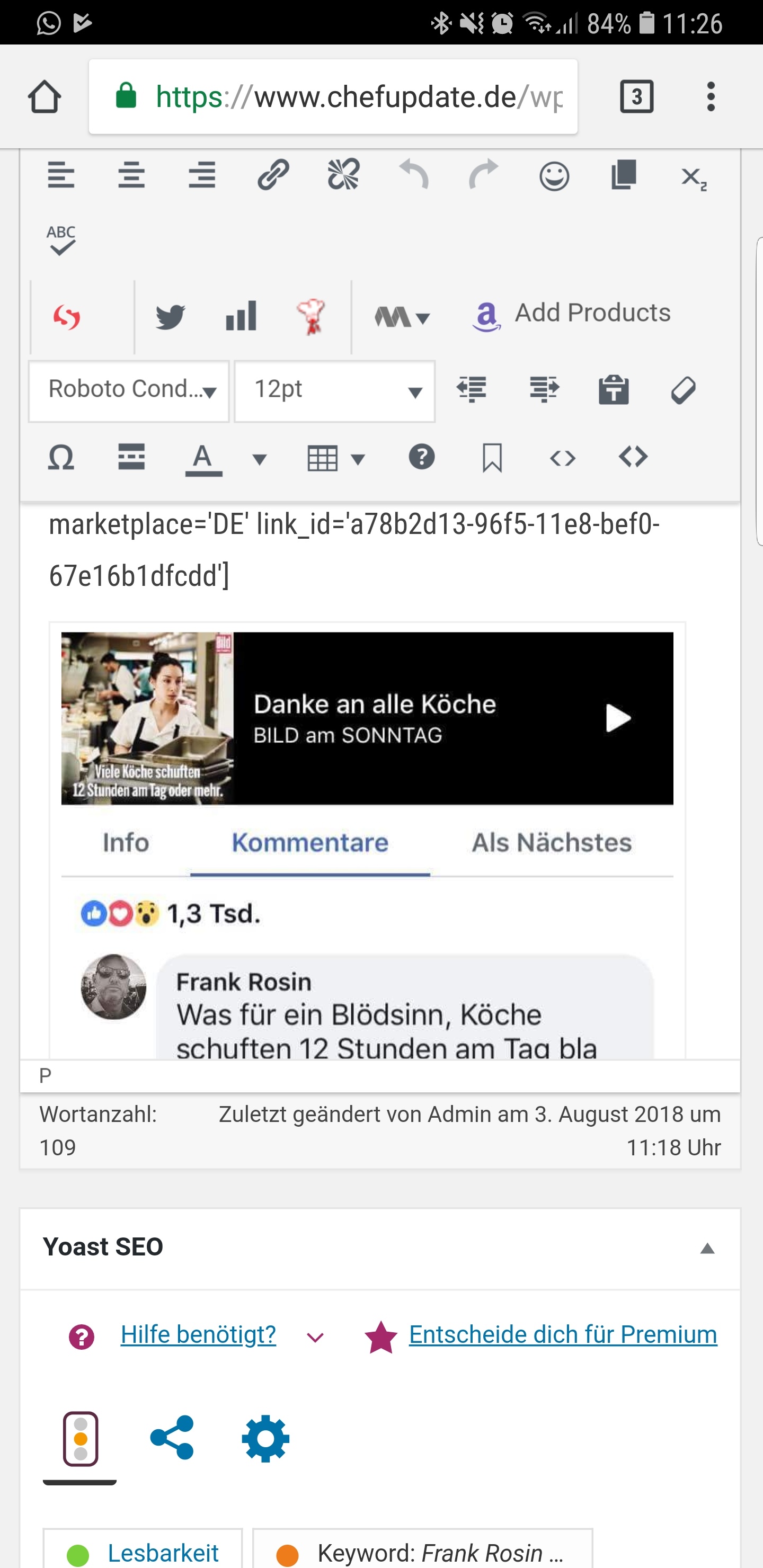Run the ABC spell checker
This screenshot has width=763, height=1568.
pos(61,240)
